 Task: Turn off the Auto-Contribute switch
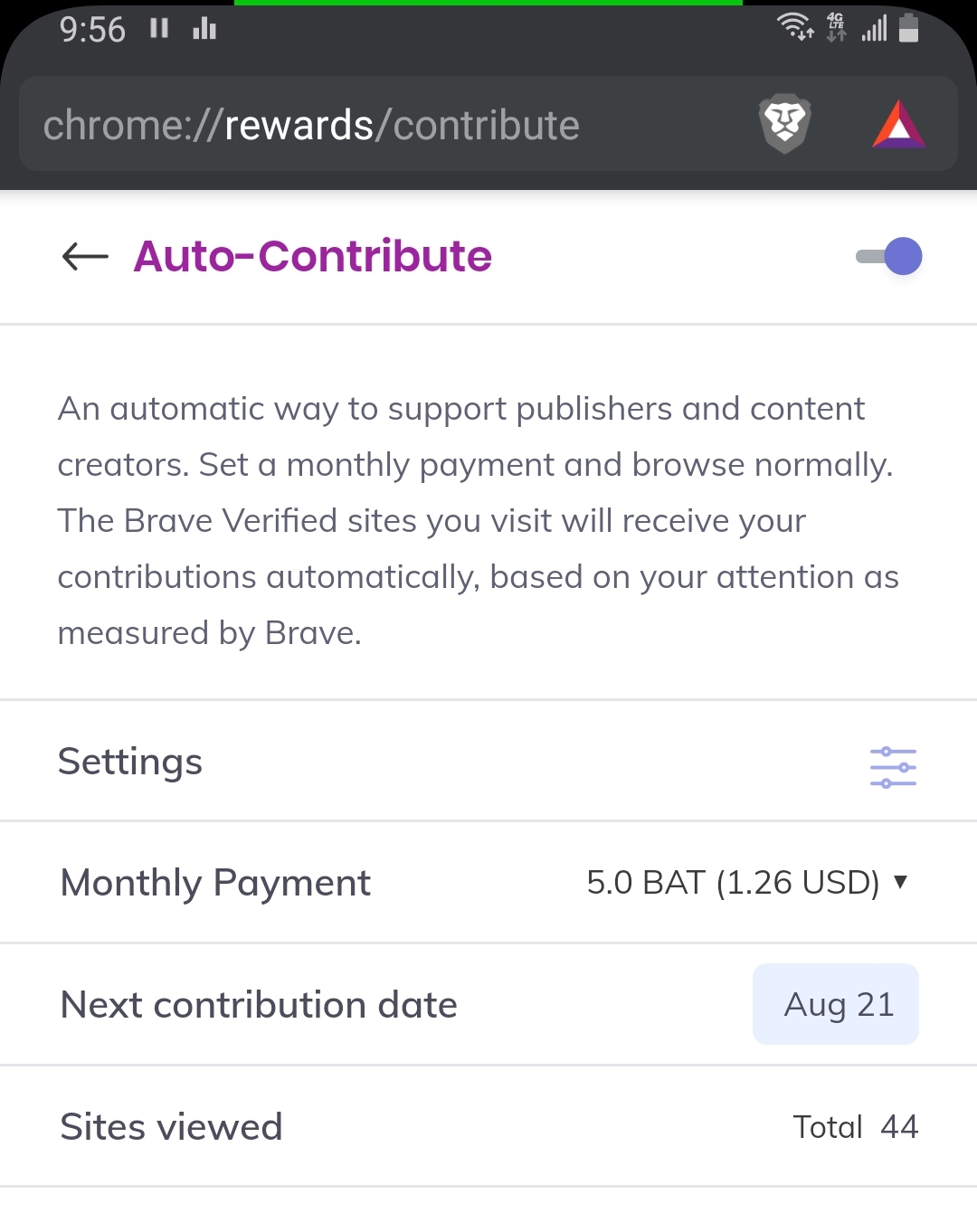889,257
